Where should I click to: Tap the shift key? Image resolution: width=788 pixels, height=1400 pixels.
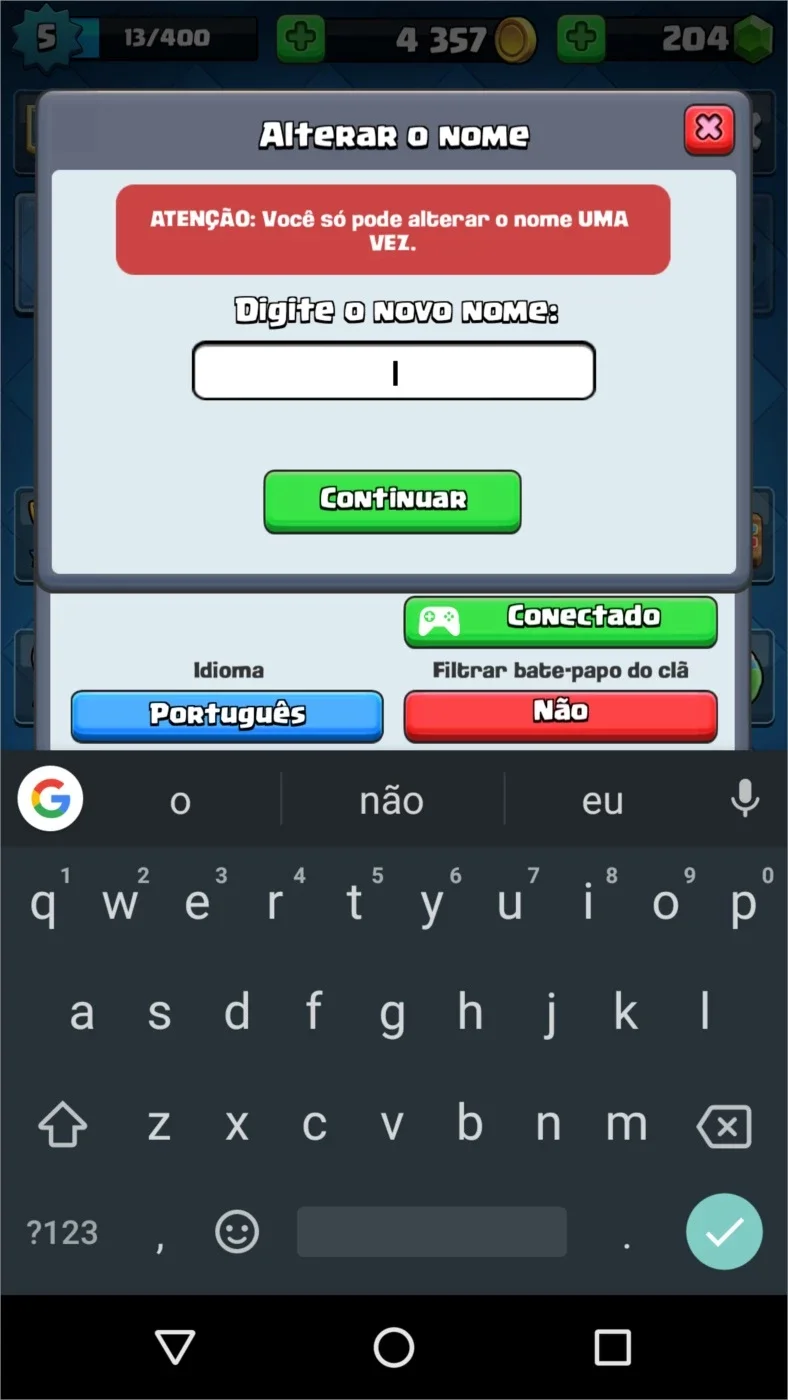[62, 1126]
